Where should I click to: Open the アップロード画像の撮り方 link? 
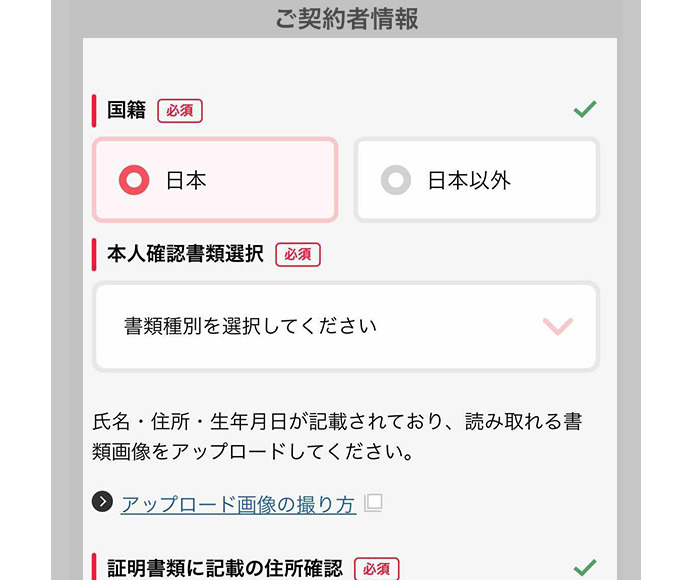[238, 504]
